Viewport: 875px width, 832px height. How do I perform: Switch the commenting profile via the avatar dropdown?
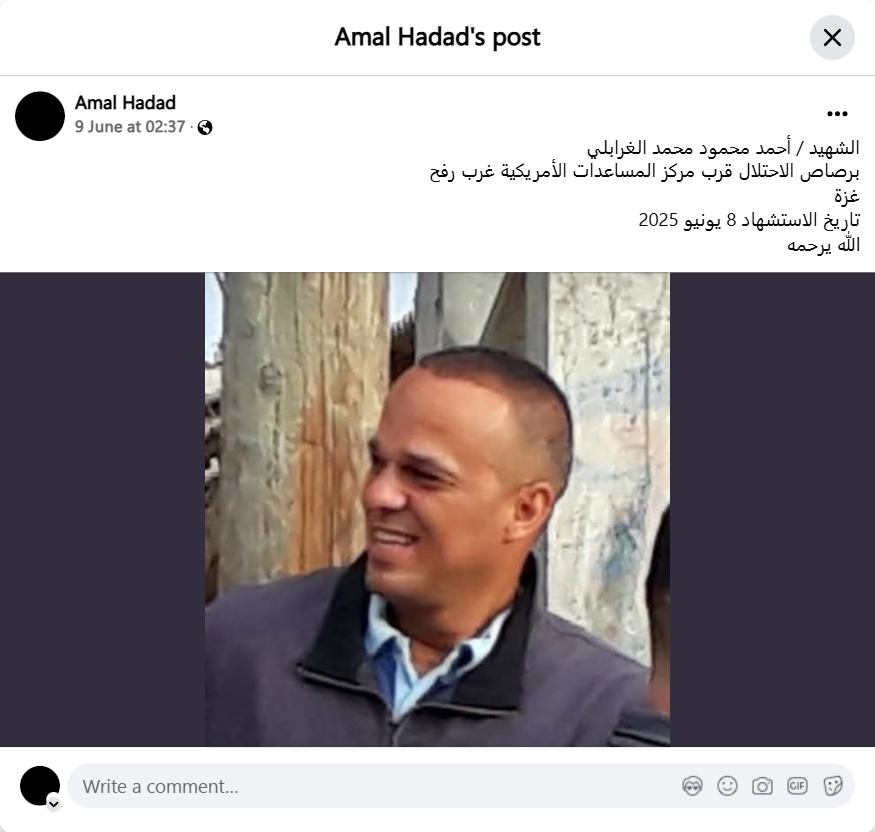(x=54, y=803)
